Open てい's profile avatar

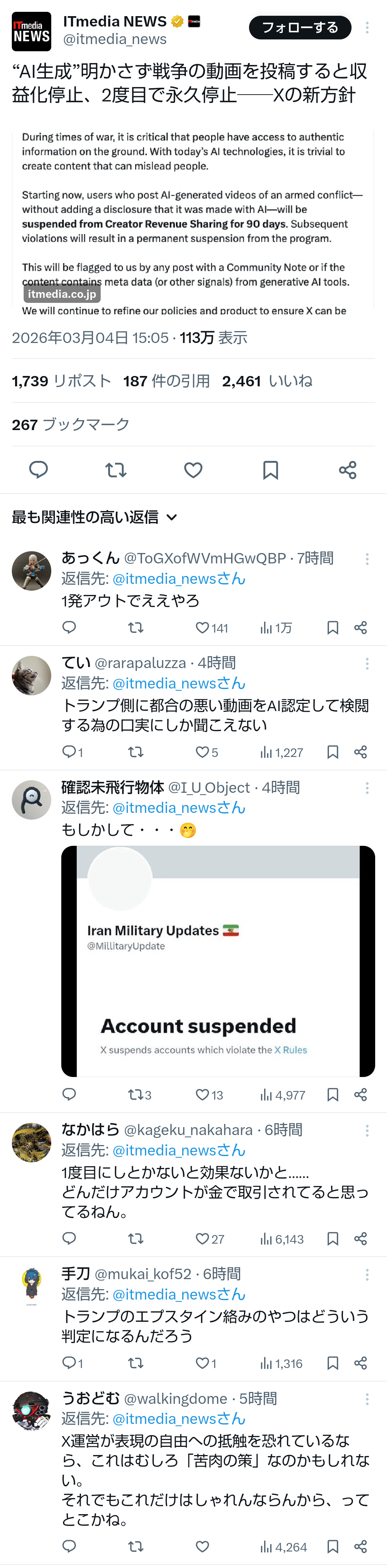coord(32,675)
